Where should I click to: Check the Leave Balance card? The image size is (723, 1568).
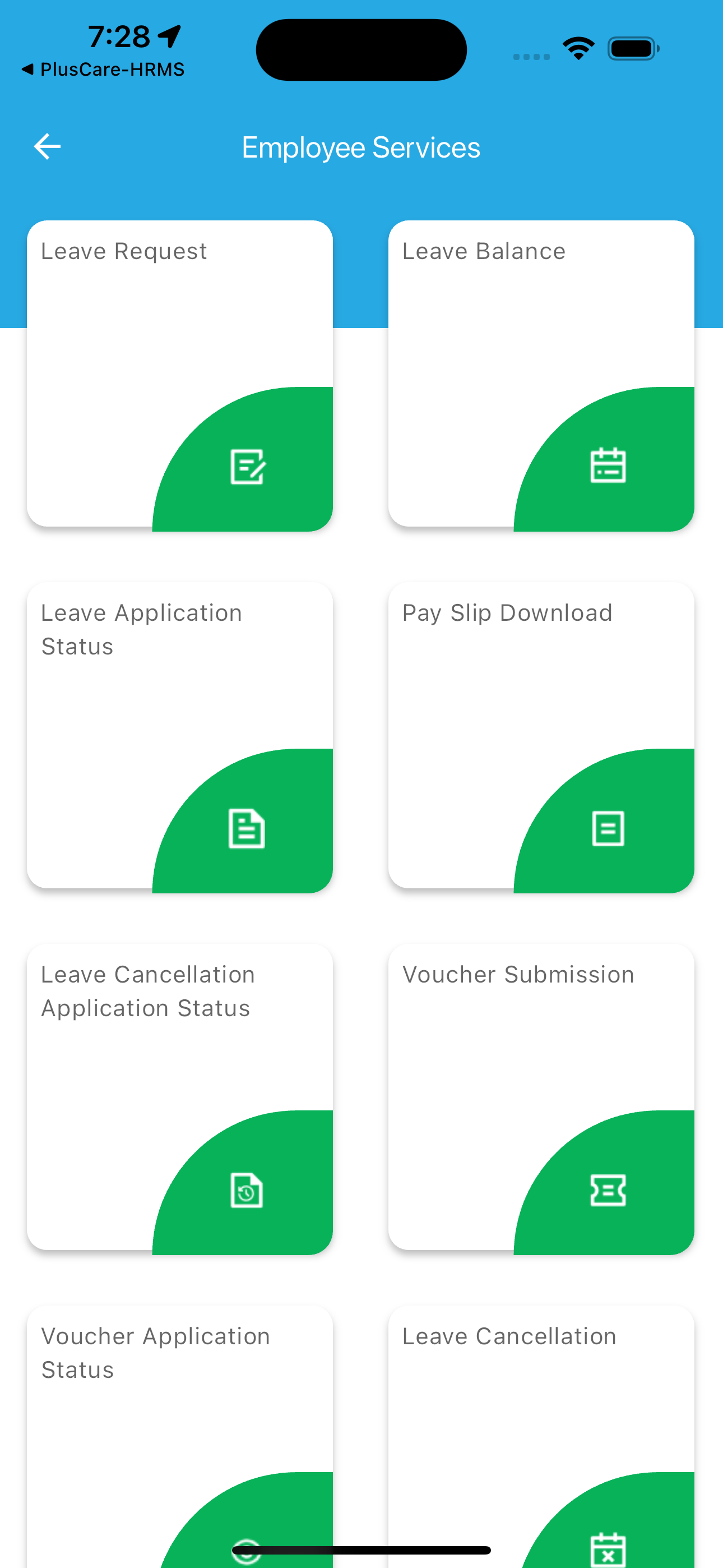(541, 375)
